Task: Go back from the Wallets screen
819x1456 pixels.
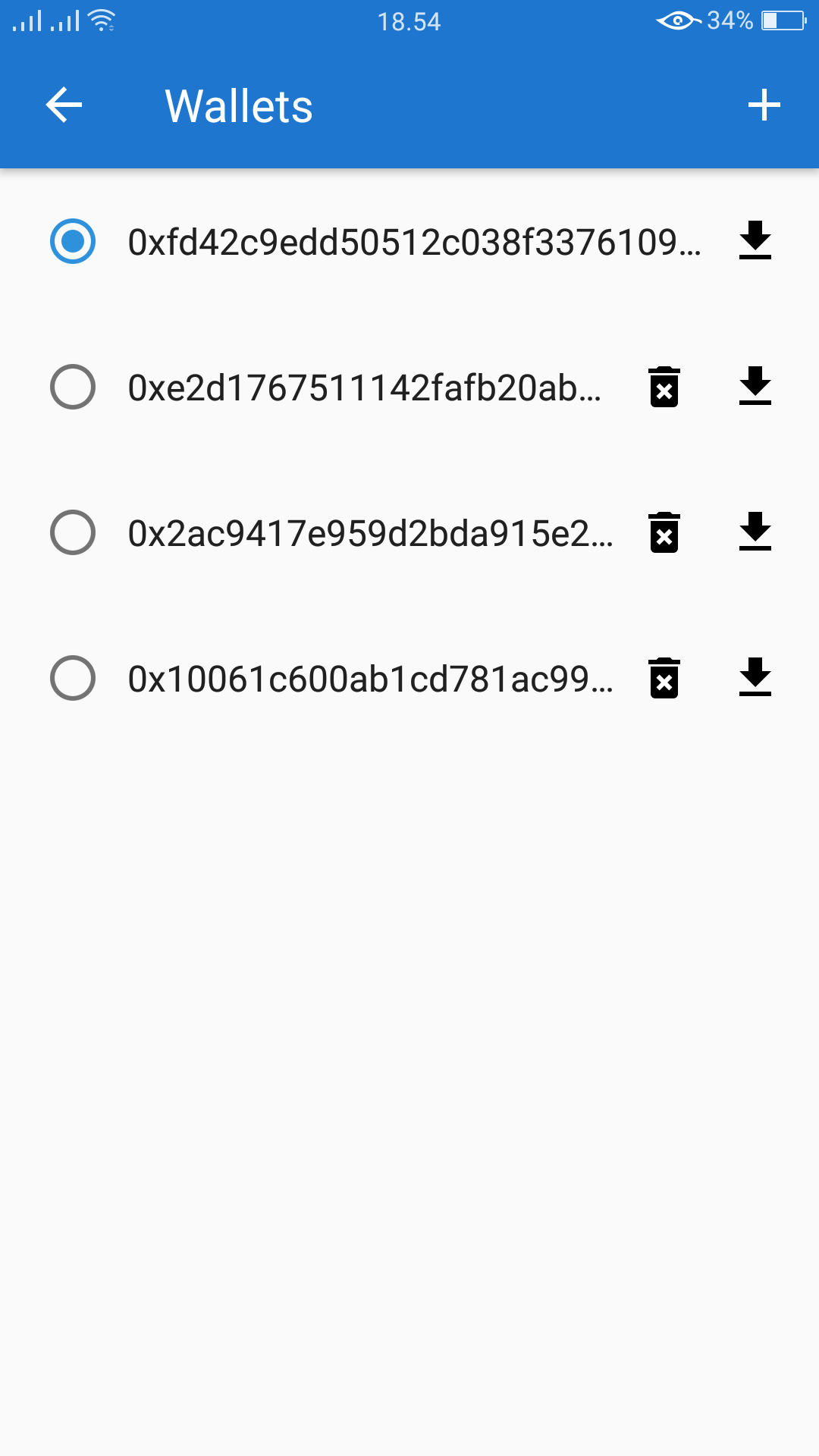Action: pyautogui.click(x=64, y=105)
